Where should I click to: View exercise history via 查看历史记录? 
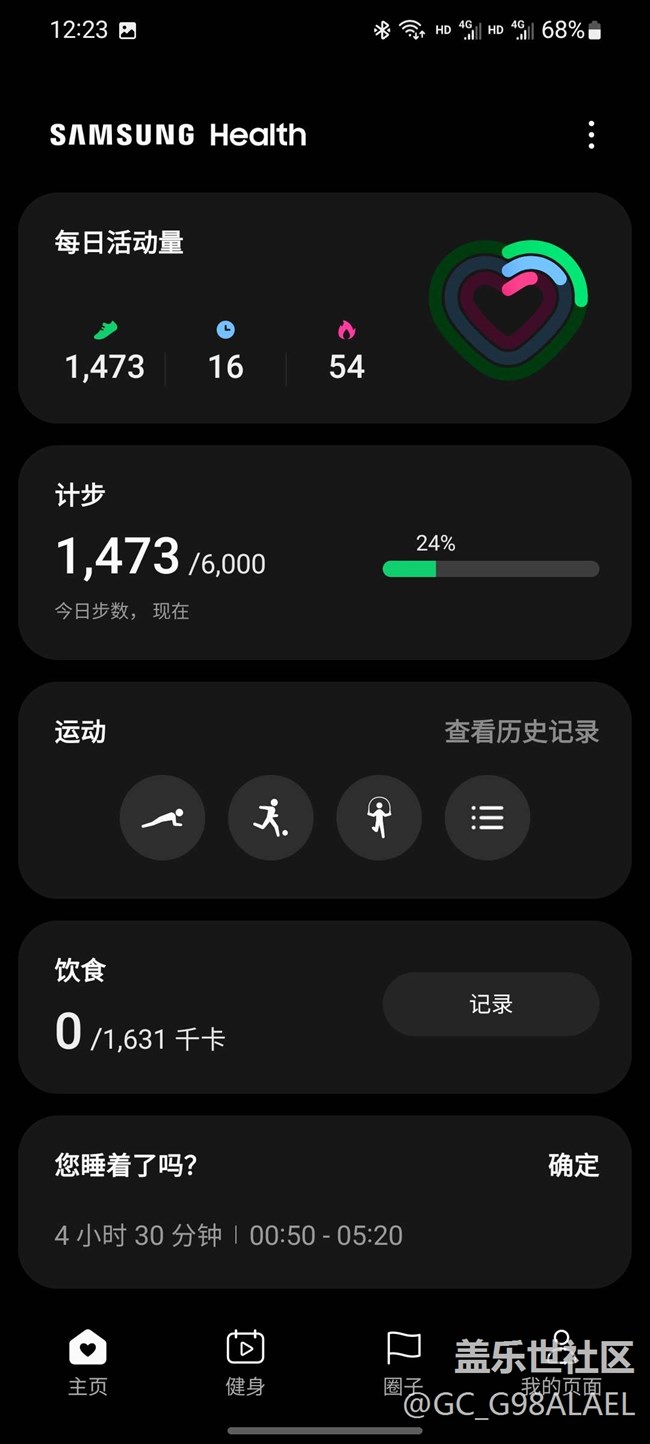(521, 732)
